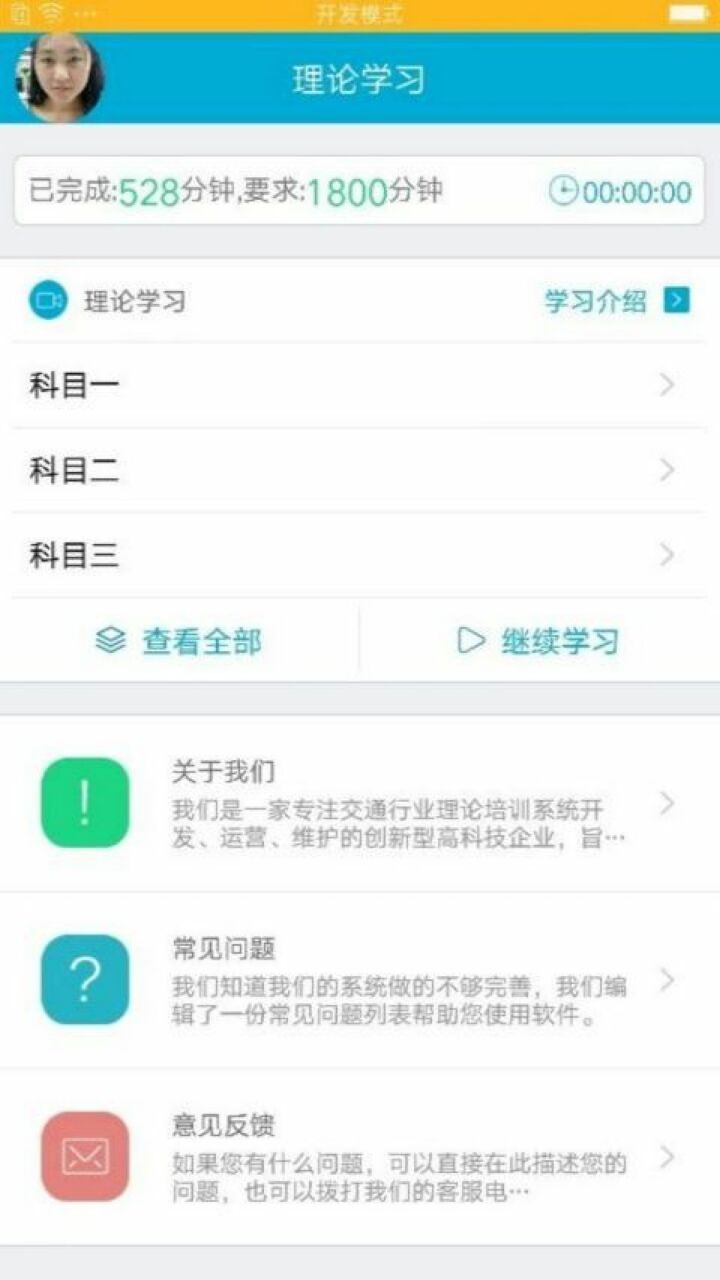Open 关于我们 page
720x1280 pixels.
[x=360, y=803]
